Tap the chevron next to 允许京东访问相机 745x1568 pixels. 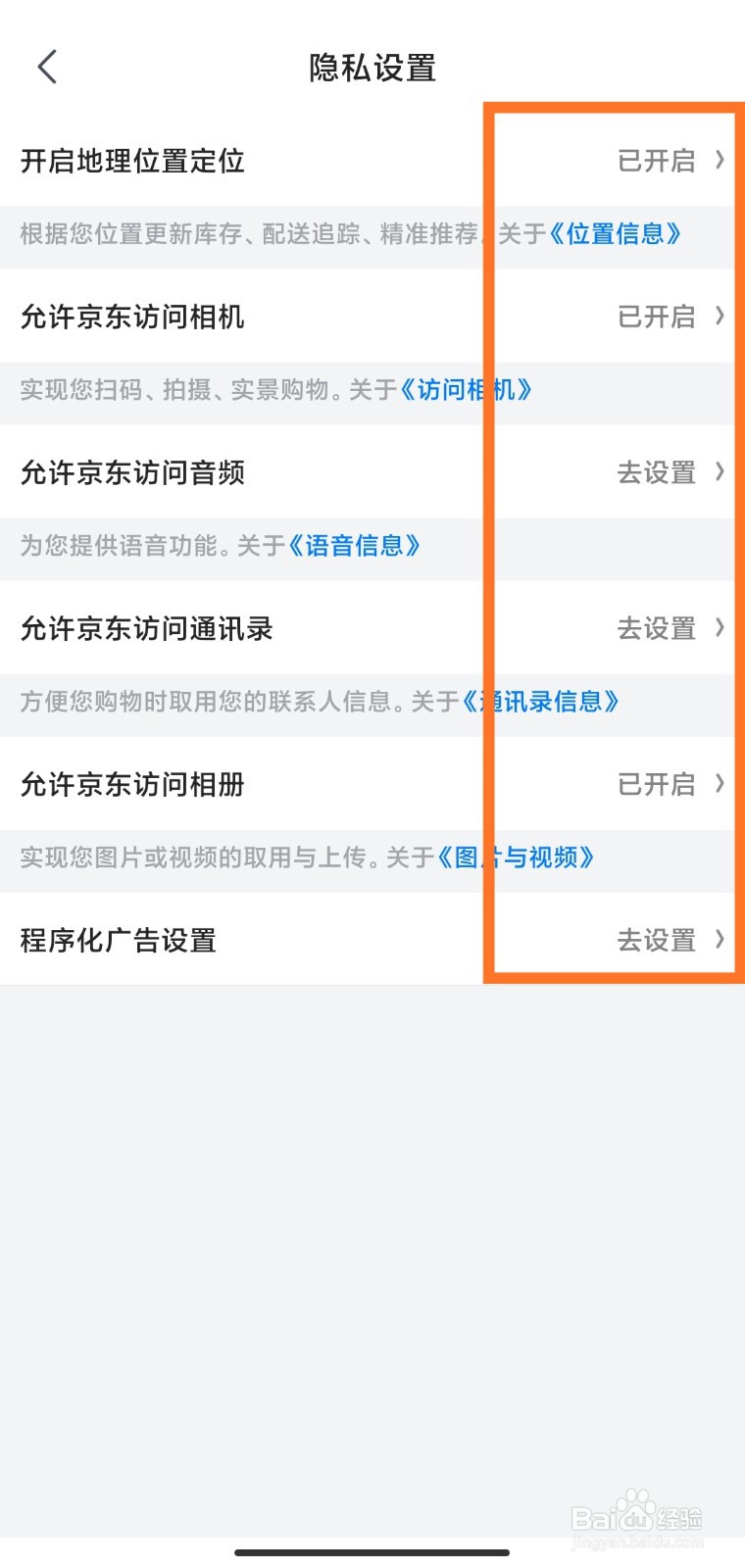pos(720,317)
